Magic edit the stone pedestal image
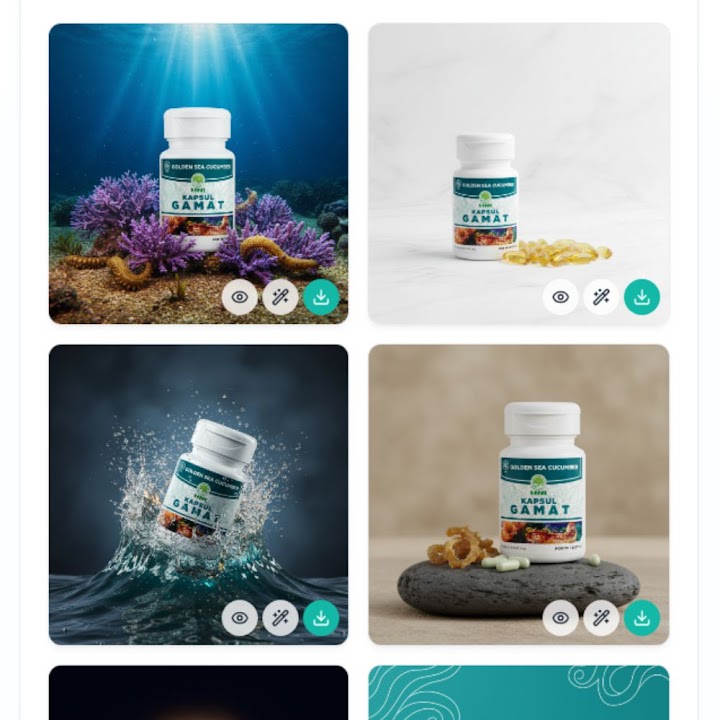 click(x=601, y=618)
